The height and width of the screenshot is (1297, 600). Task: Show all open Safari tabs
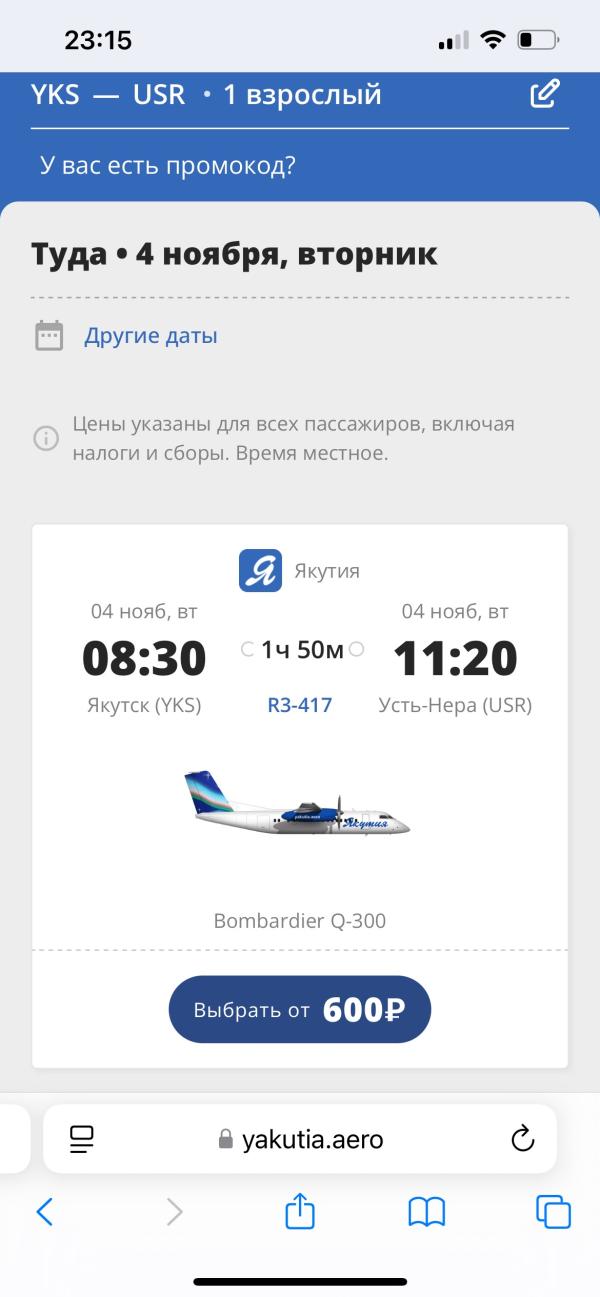553,1212
